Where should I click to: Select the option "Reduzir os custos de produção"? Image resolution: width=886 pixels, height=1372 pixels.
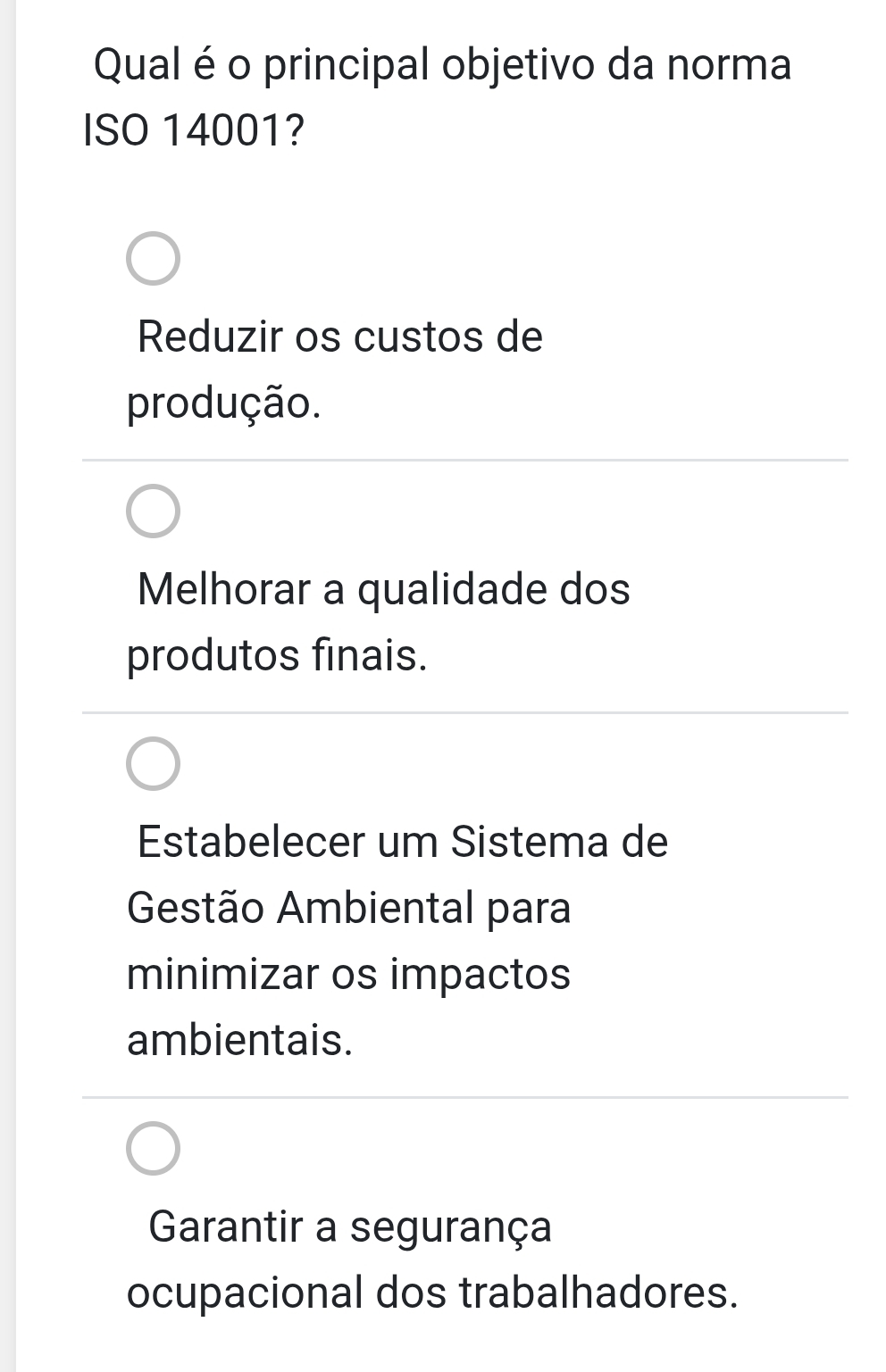[x=153, y=260]
